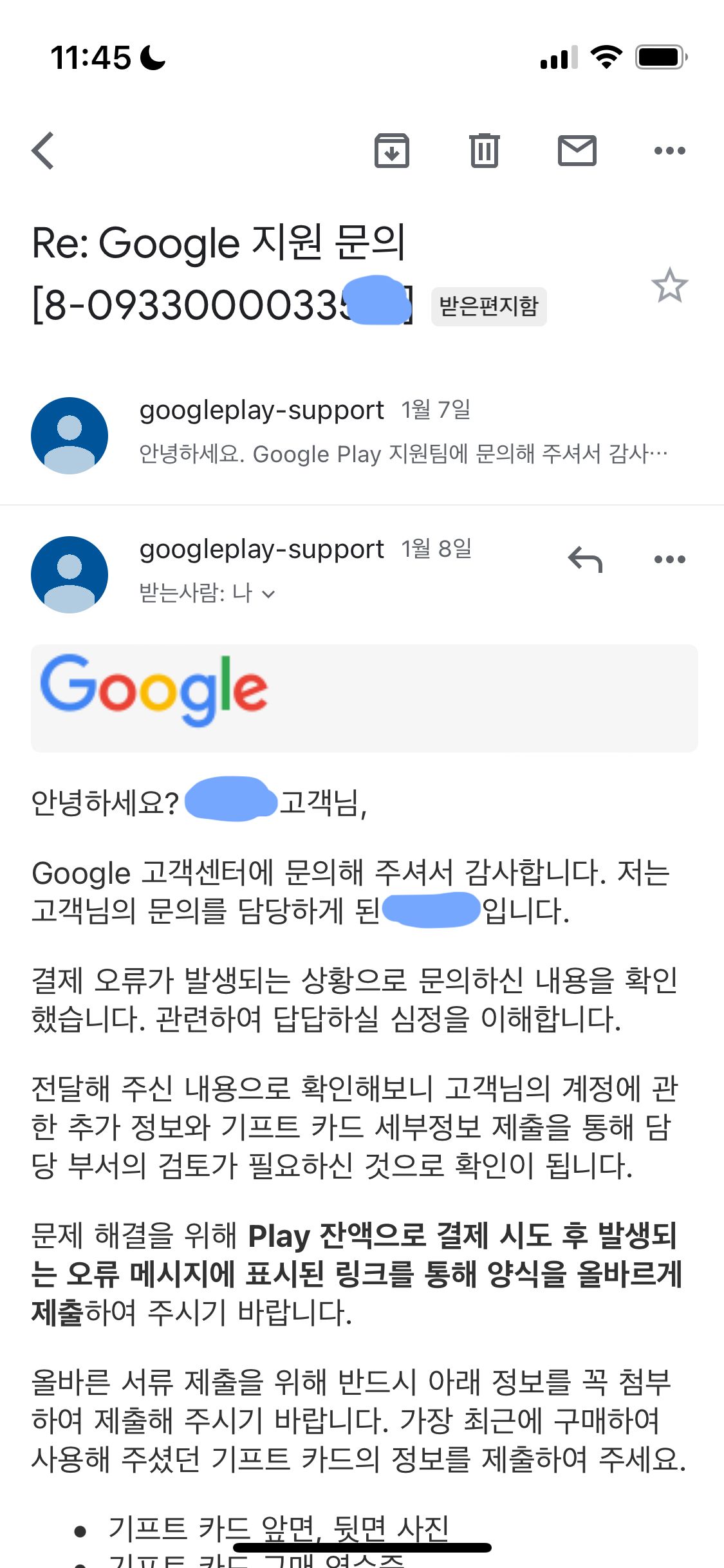724x1568 pixels.
Task: Go back to the inbox list
Action: 43,151
